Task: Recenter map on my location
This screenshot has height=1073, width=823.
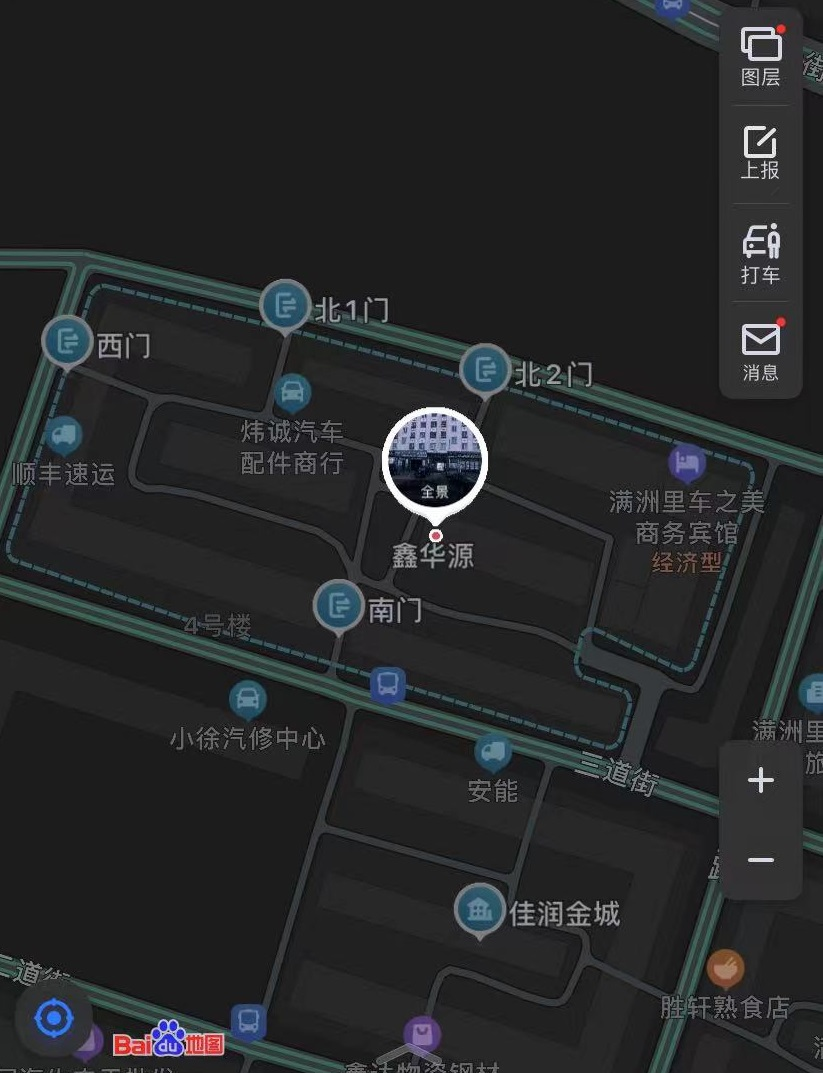Action: [53, 1019]
